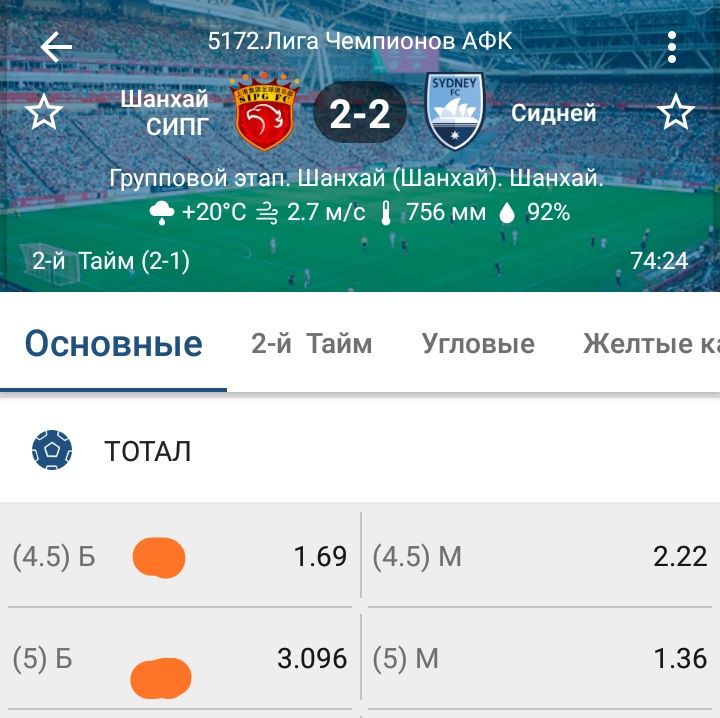Favorite the Сидней team star
This screenshot has width=720, height=718.
click(676, 113)
